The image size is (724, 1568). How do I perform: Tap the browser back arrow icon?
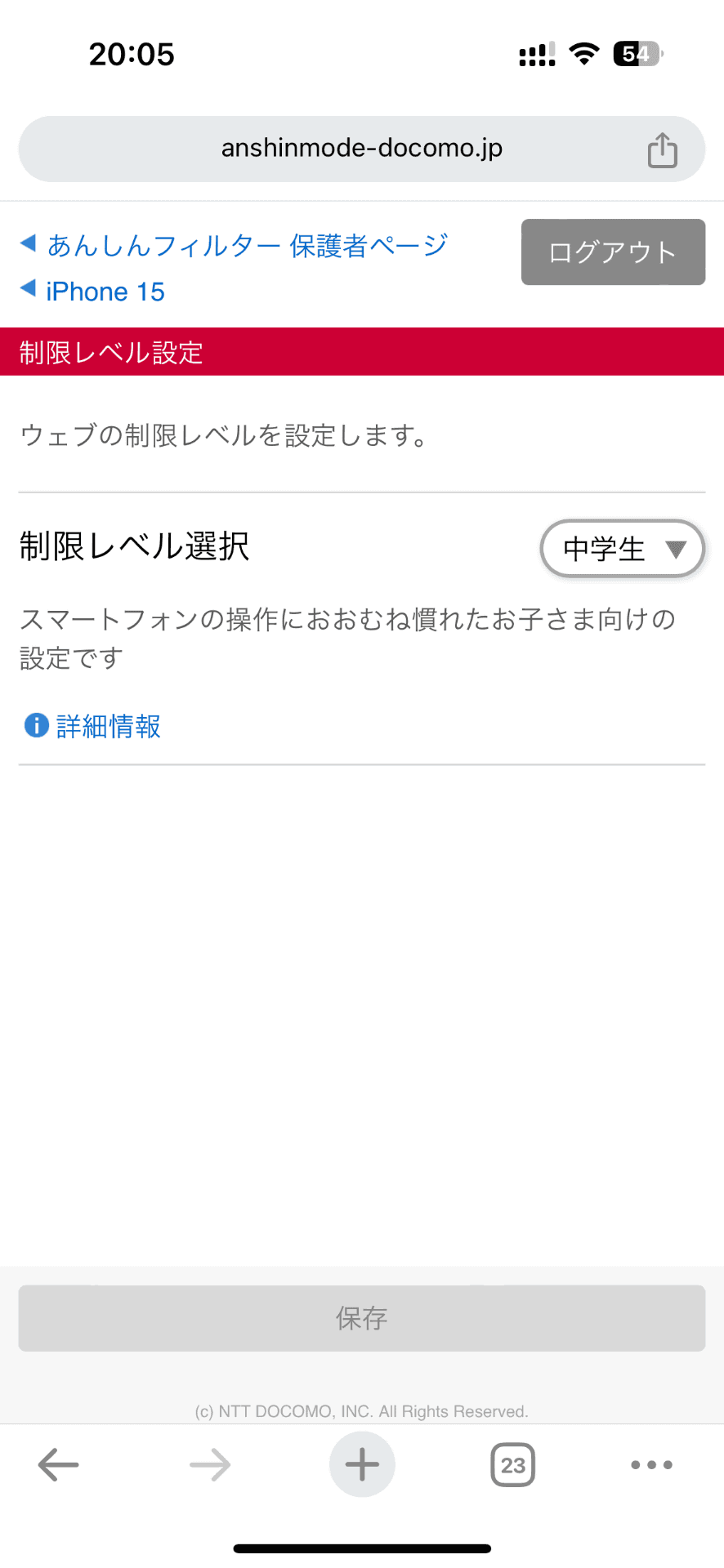[x=58, y=1464]
